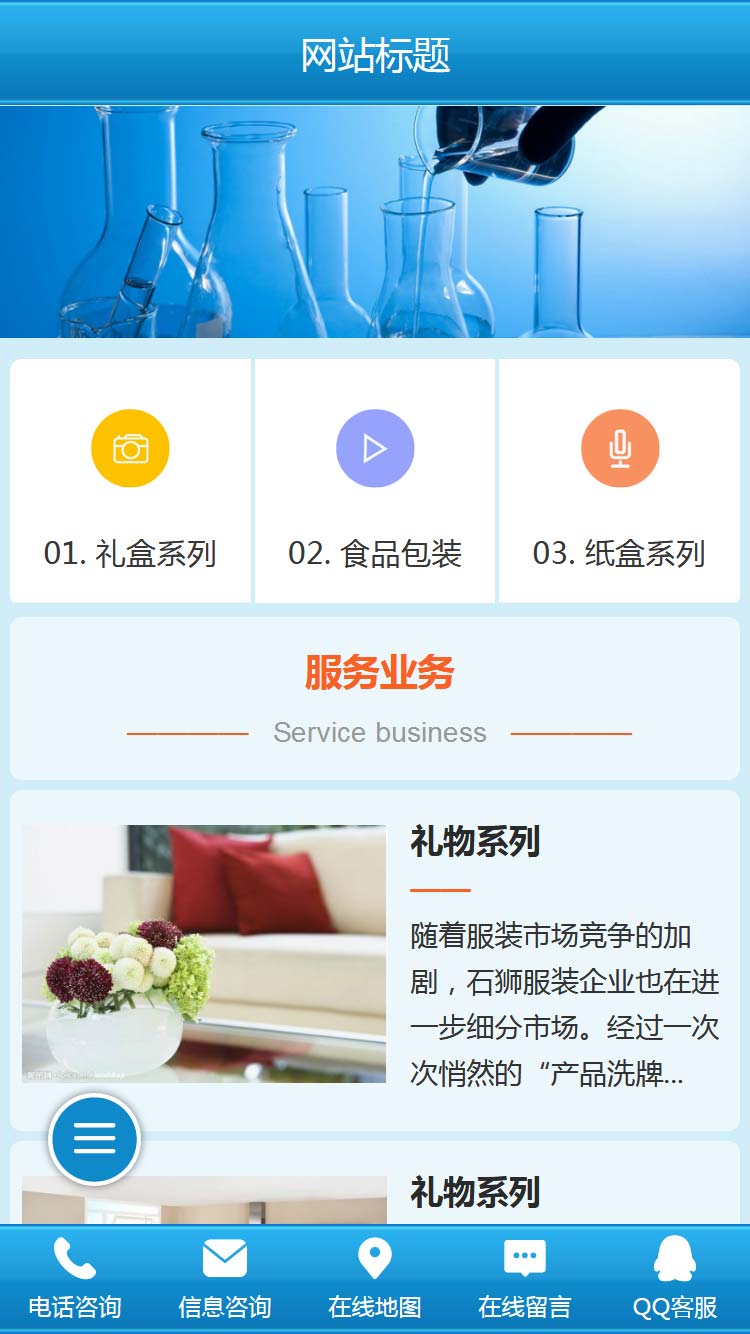Open the 纸盒系列 category tile
750x1334 pixels.
point(619,481)
